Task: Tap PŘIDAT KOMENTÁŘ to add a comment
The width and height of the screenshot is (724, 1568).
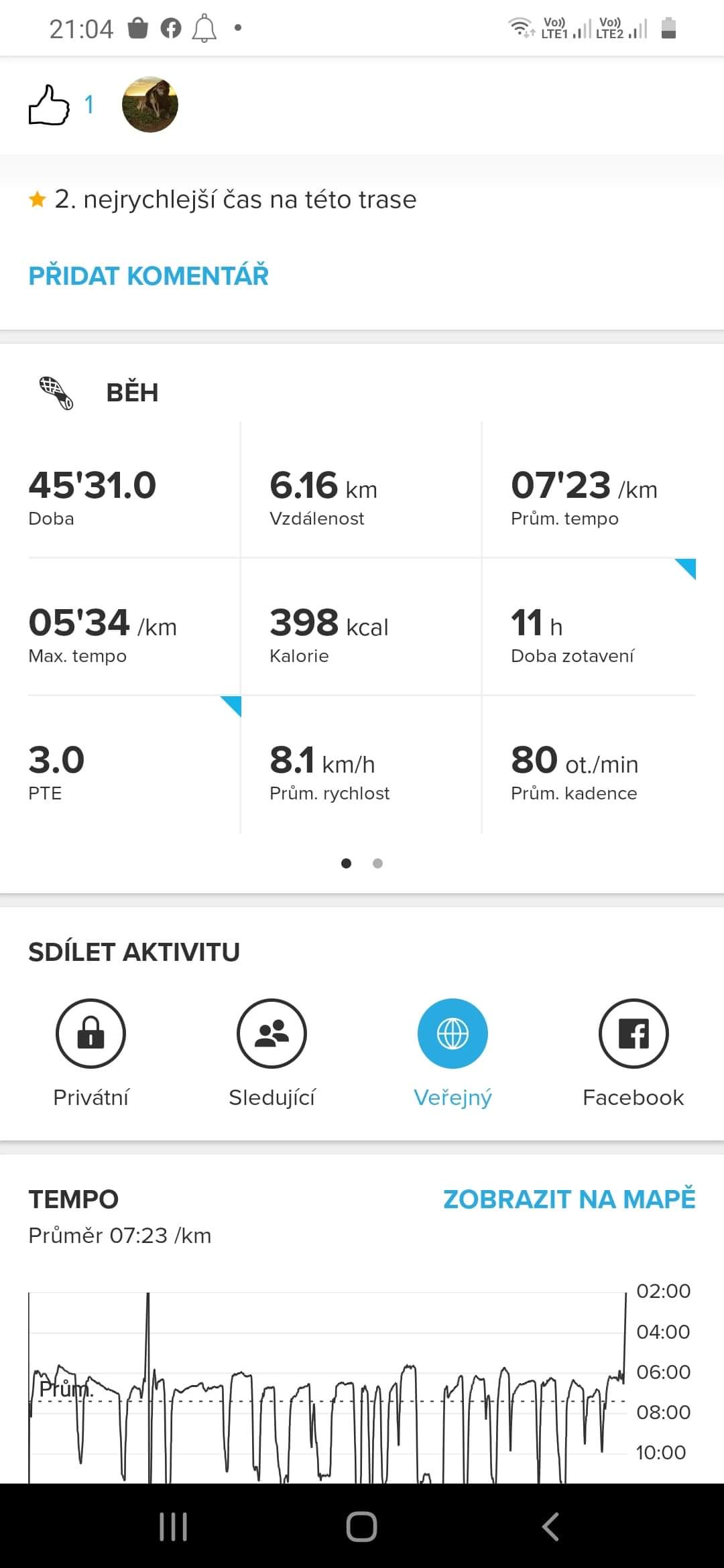Action: 148,275
